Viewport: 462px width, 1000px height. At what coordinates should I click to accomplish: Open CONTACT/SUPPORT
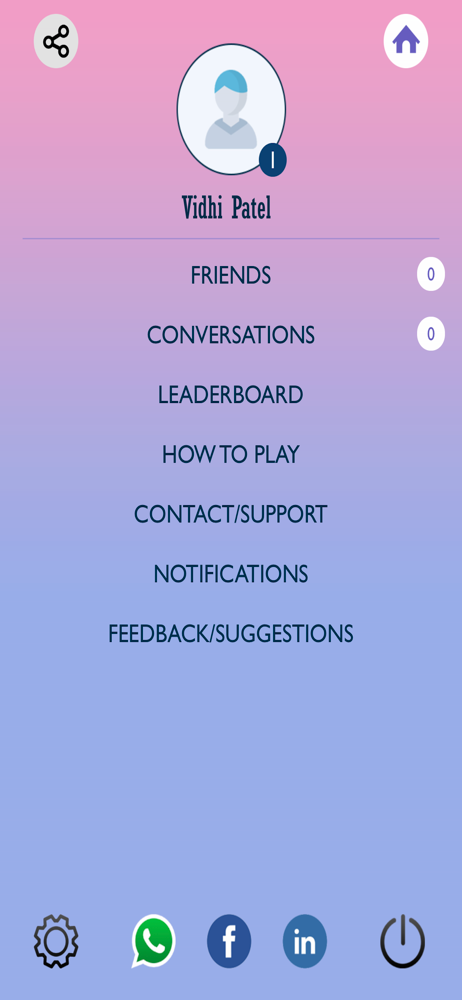[x=231, y=514]
